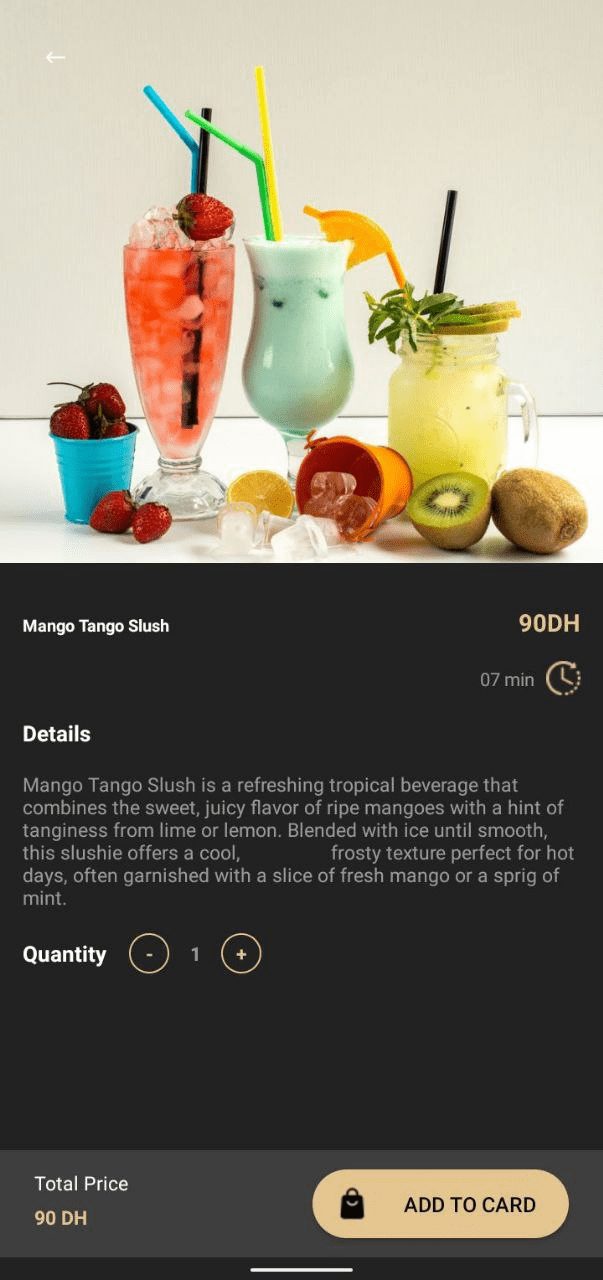The width and height of the screenshot is (603, 1280).
Task: Tap the ADD TO CARD button
Action: pos(441,1204)
